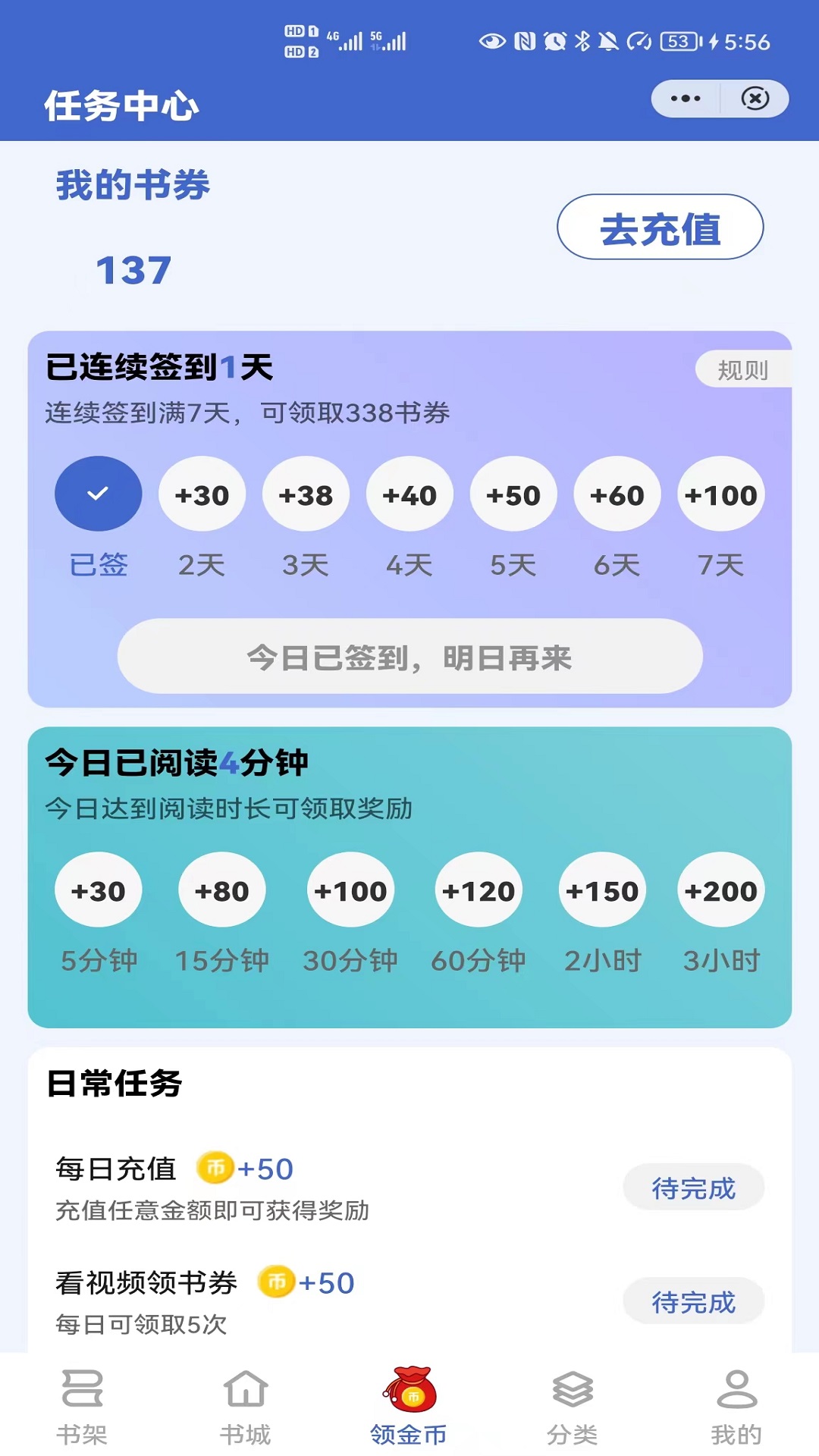View the sign-in 规则
The image size is (819, 1456).
[742, 370]
